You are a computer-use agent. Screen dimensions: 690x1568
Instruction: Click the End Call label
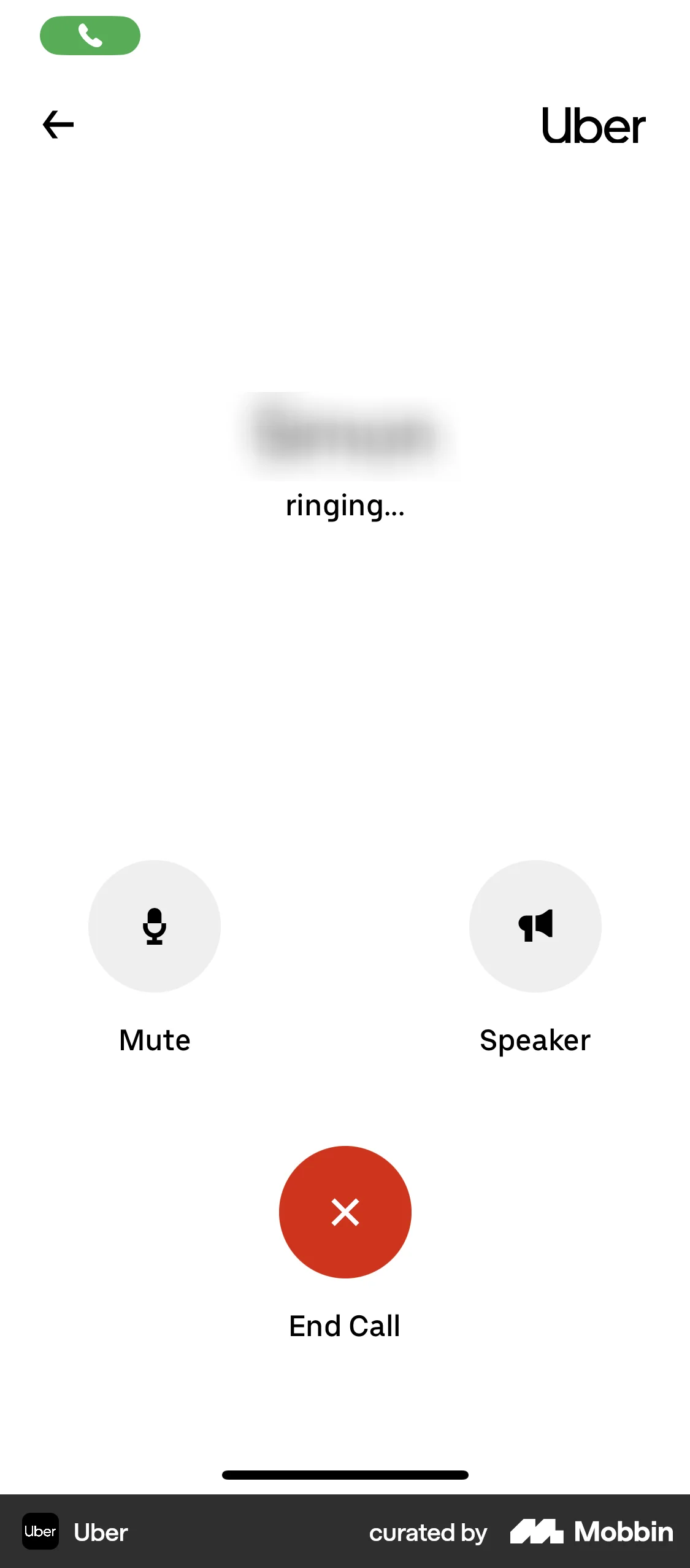click(x=345, y=1325)
